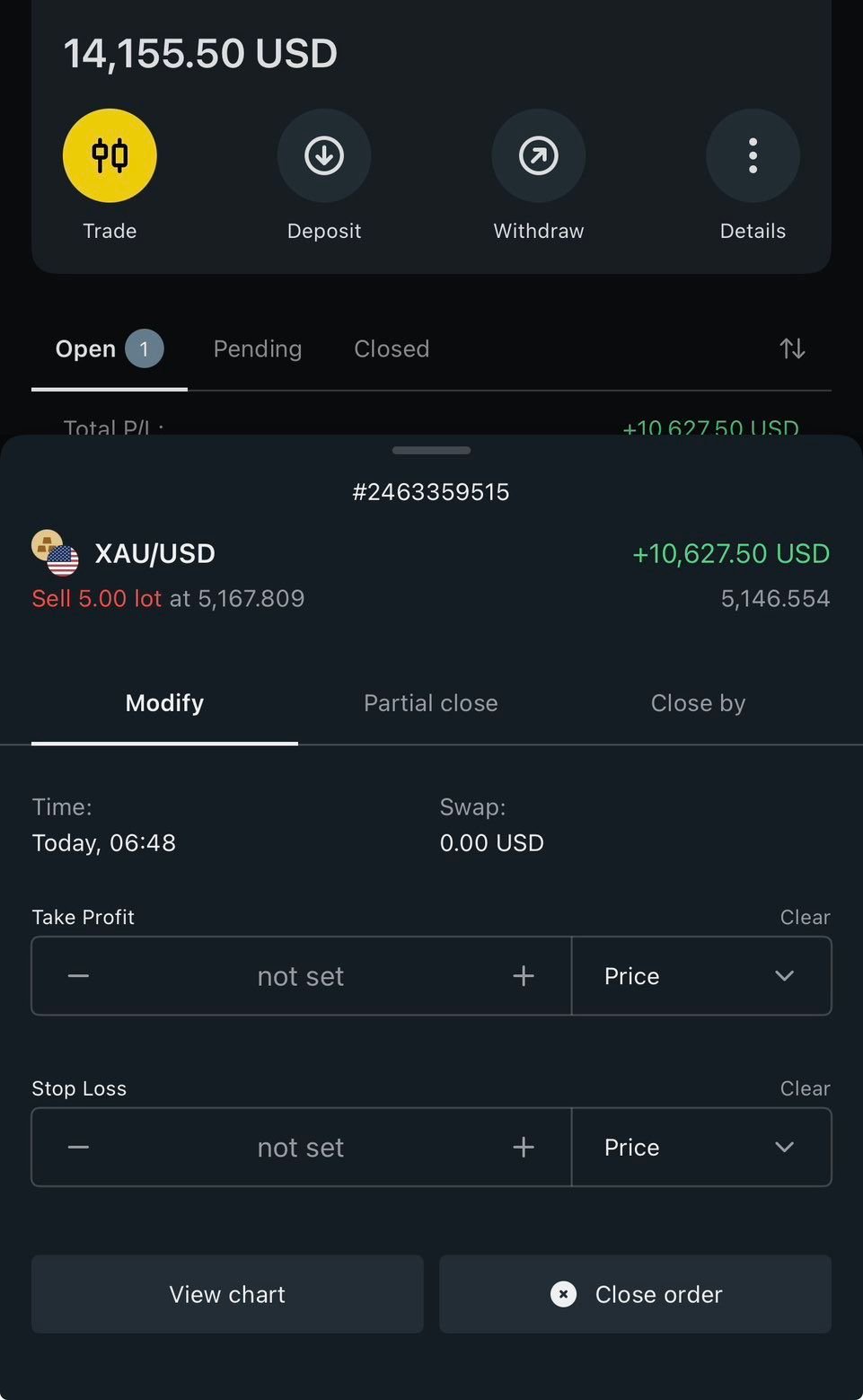The image size is (863, 1400).
Task: Decrease the Take Profit value
Action: pos(78,976)
